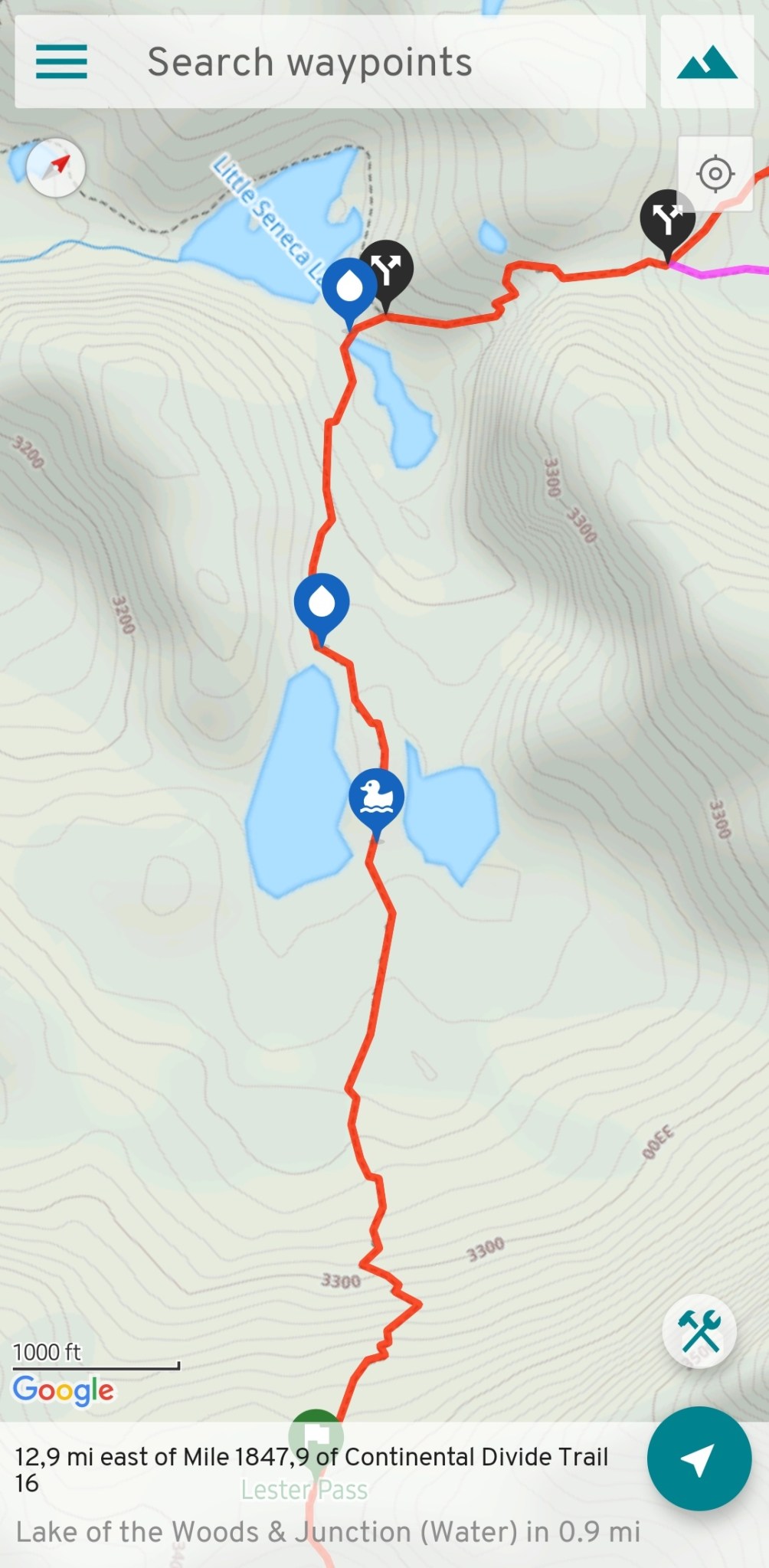The height and width of the screenshot is (1568, 769).
Task: Select the water drop waypoint above the twin lakes
Action: pyautogui.click(x=322, y=603)
